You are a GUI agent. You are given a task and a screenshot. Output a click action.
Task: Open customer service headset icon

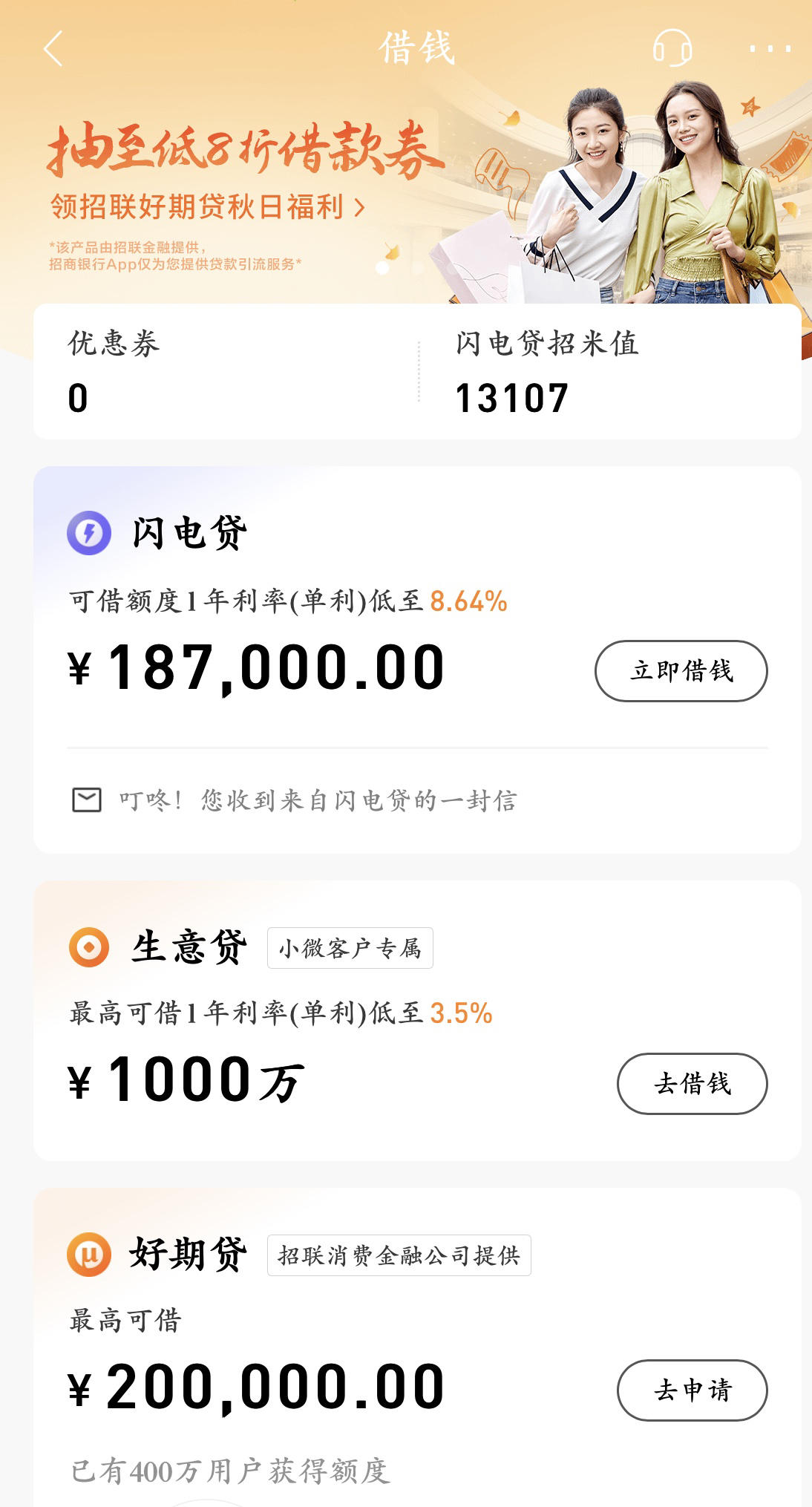coord(672,48)
